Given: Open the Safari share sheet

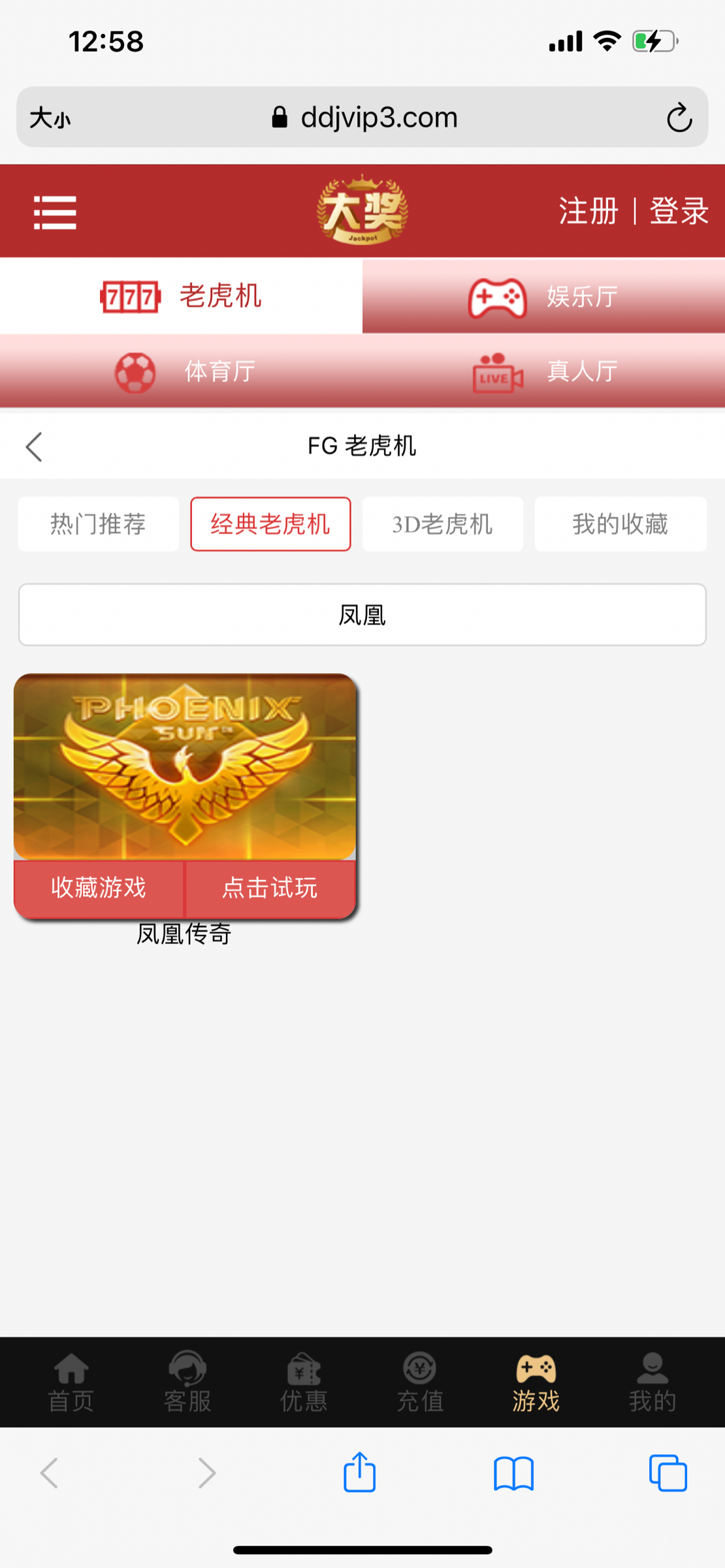Looking at the screenshot, I should coord(359,1473).
